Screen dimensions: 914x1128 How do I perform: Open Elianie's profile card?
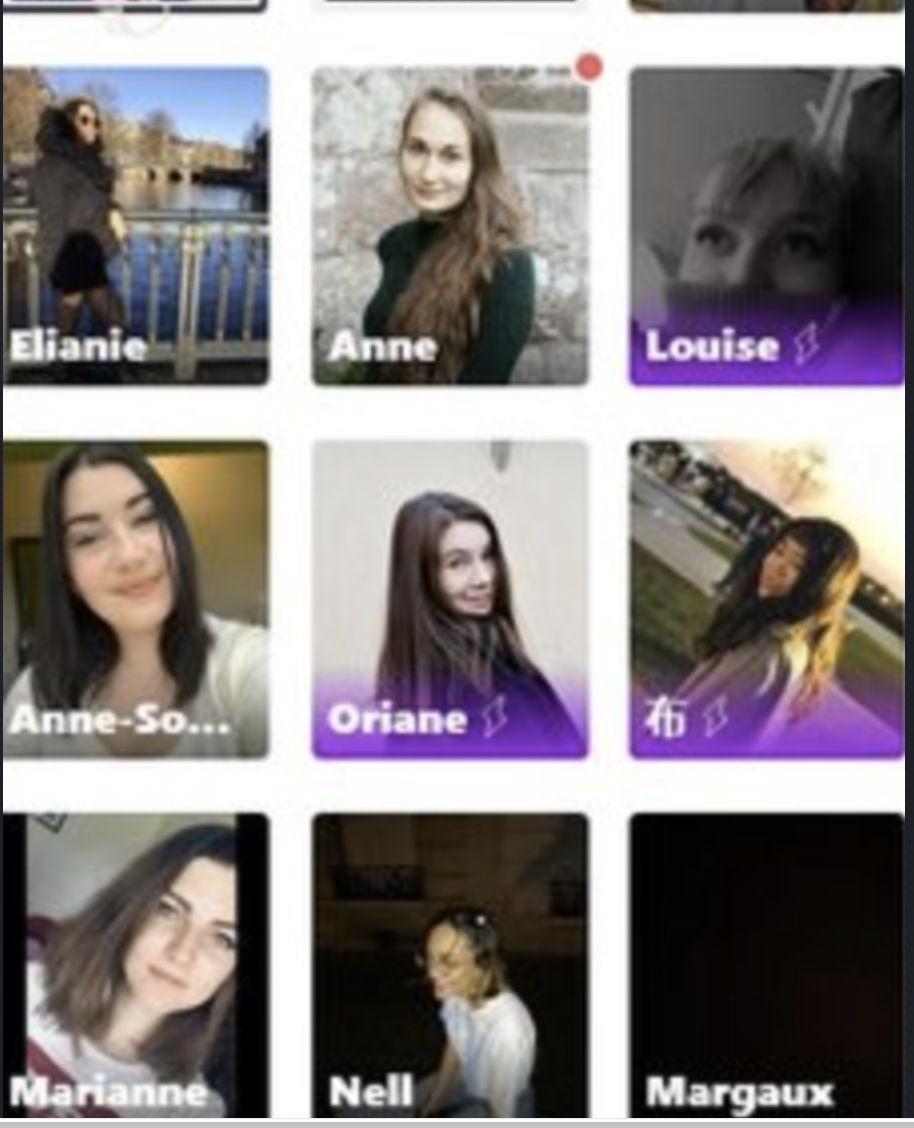(136, 226)
